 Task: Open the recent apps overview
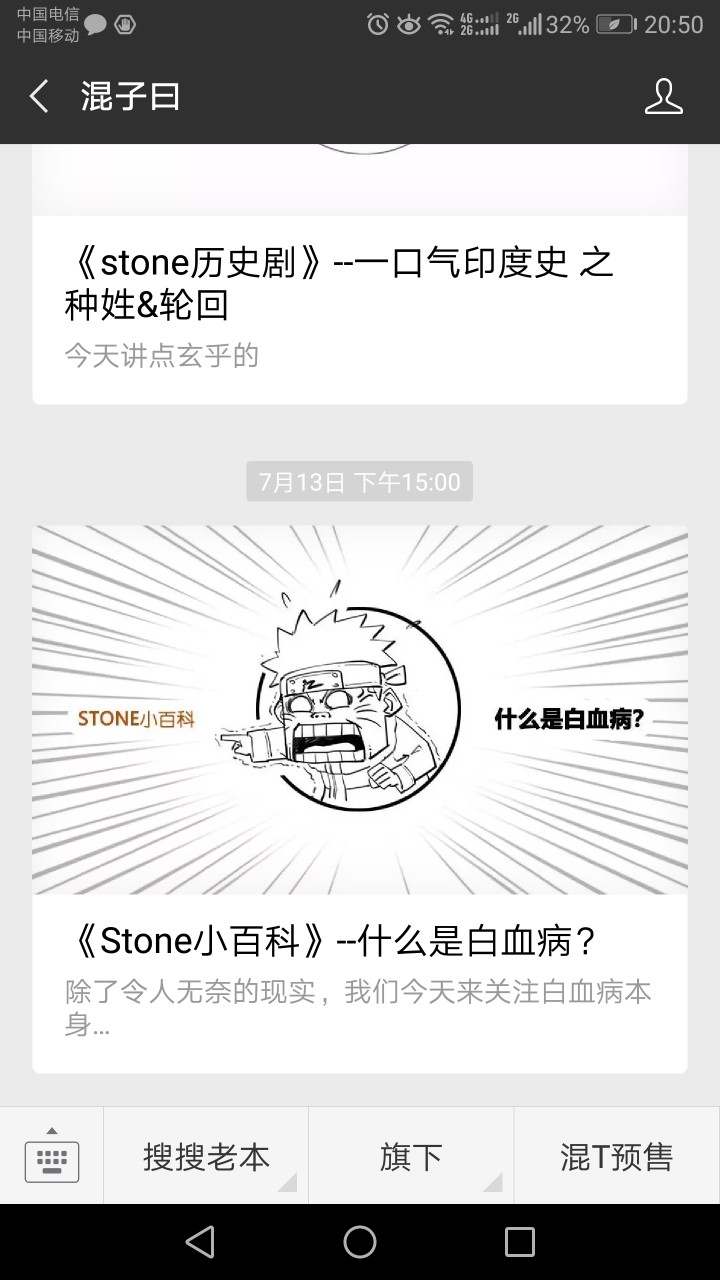point(520,1242)
